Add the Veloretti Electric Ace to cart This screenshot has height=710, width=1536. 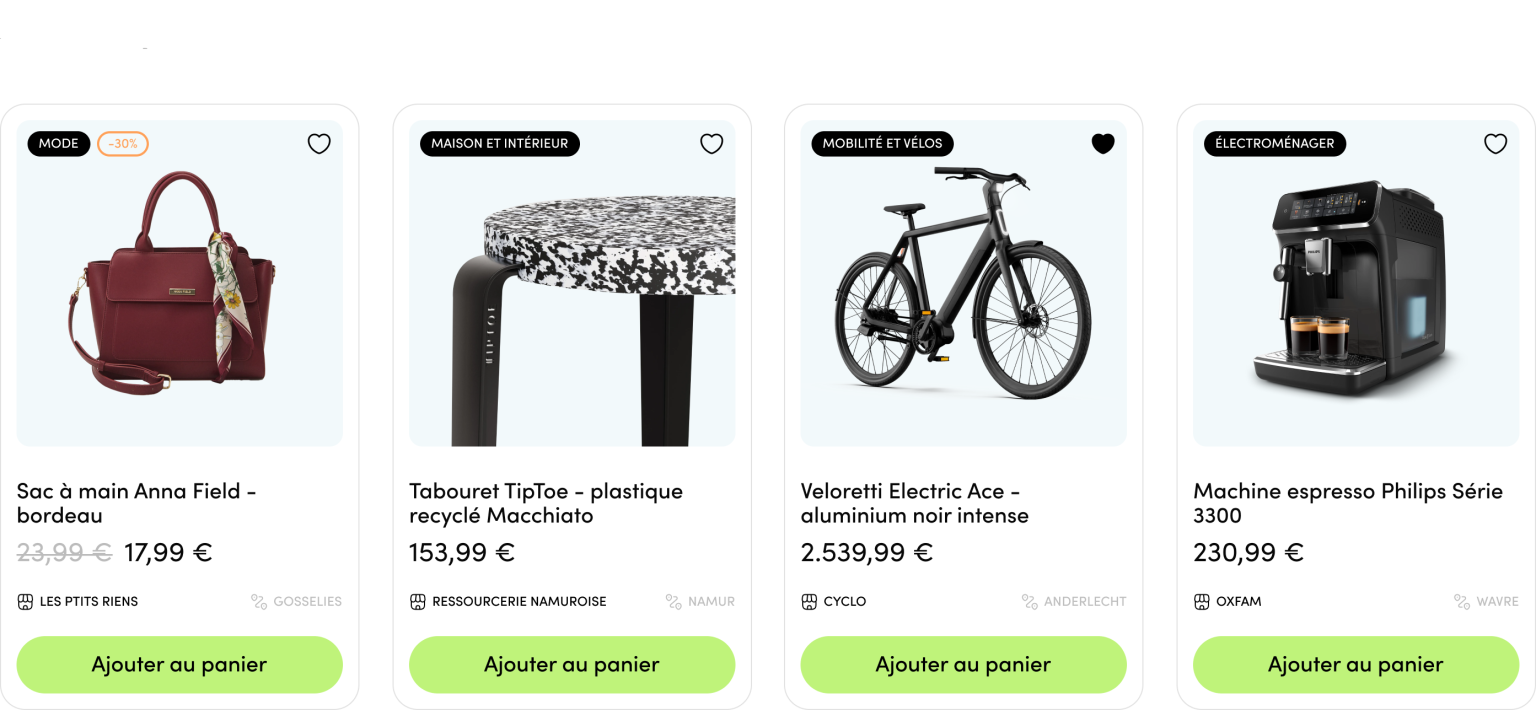(963, 664)
